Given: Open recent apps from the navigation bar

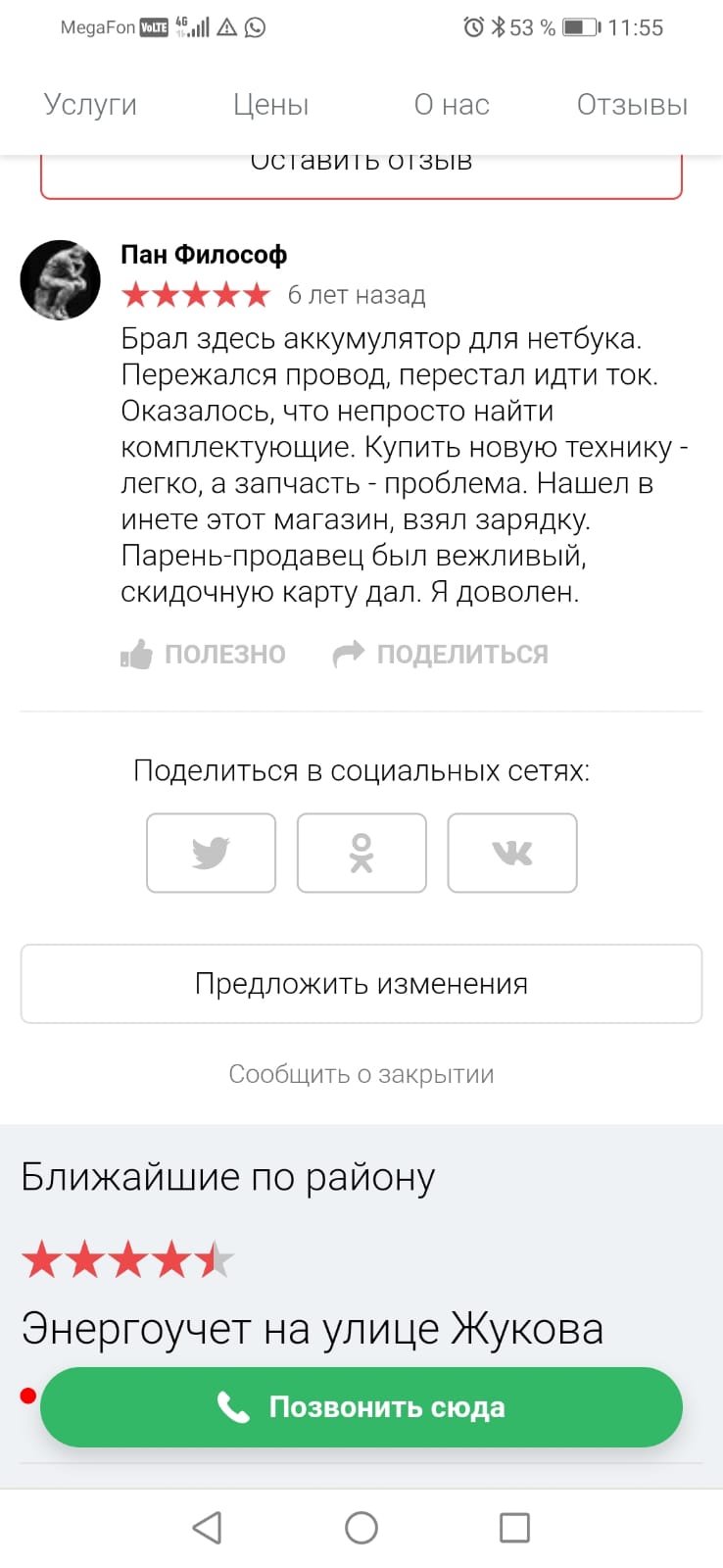Looking at the screenshot, I should (514, 1527).
